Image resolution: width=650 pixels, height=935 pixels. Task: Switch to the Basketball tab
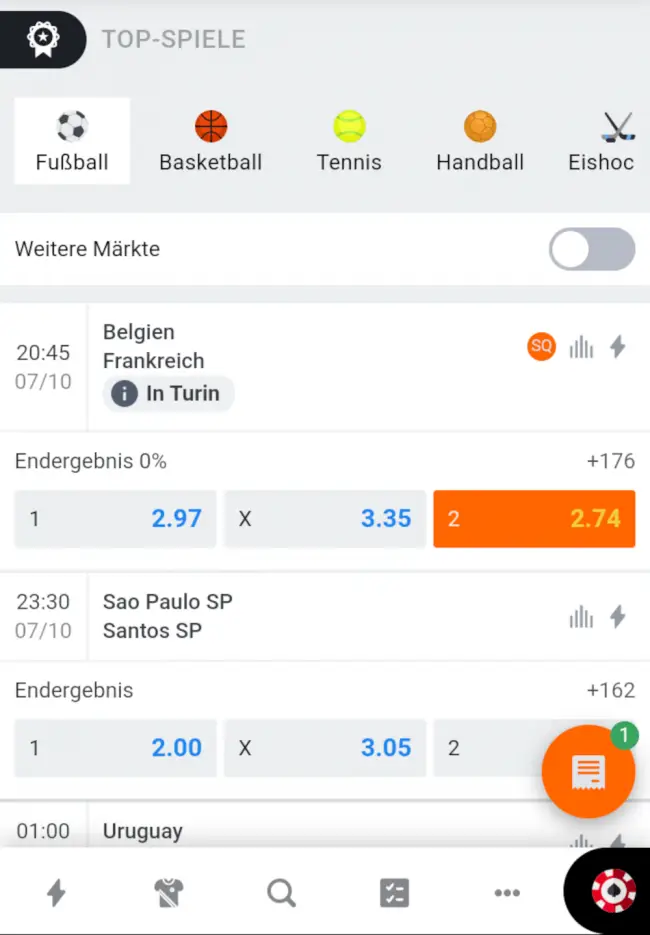pyautogui.click(x=210, y=141)
